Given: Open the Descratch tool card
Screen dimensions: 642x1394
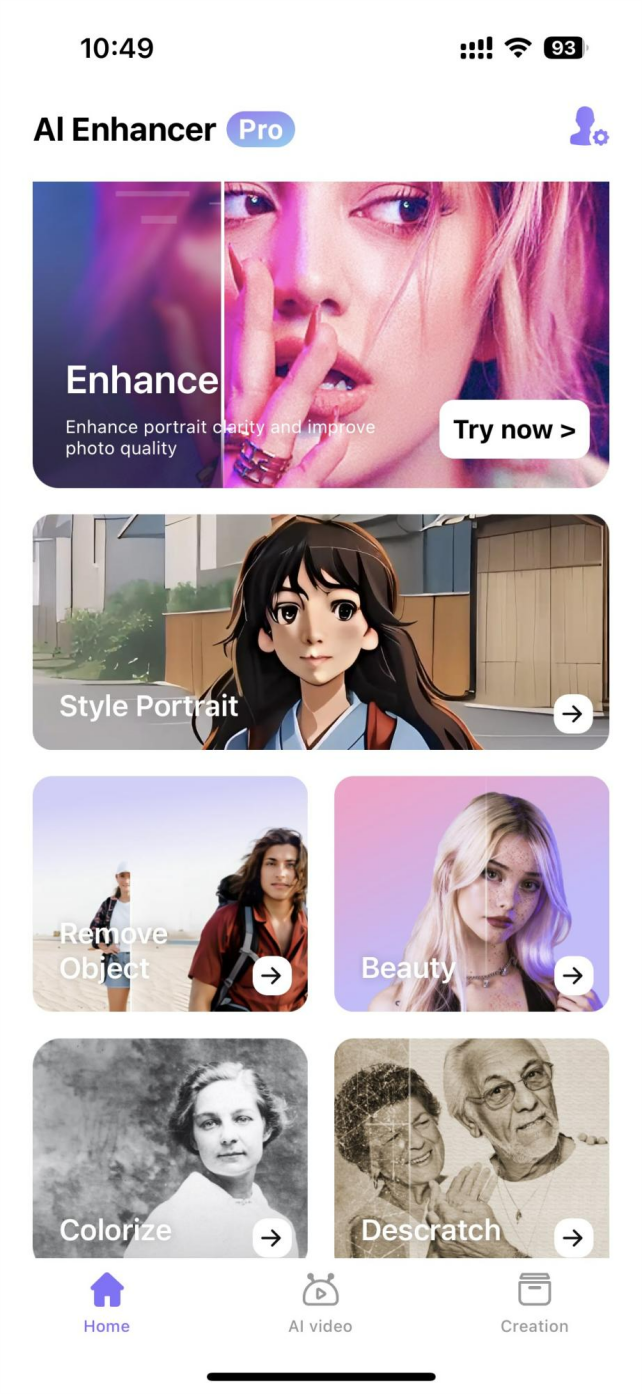Looking at the screenshot, I should click(471, 1148).
